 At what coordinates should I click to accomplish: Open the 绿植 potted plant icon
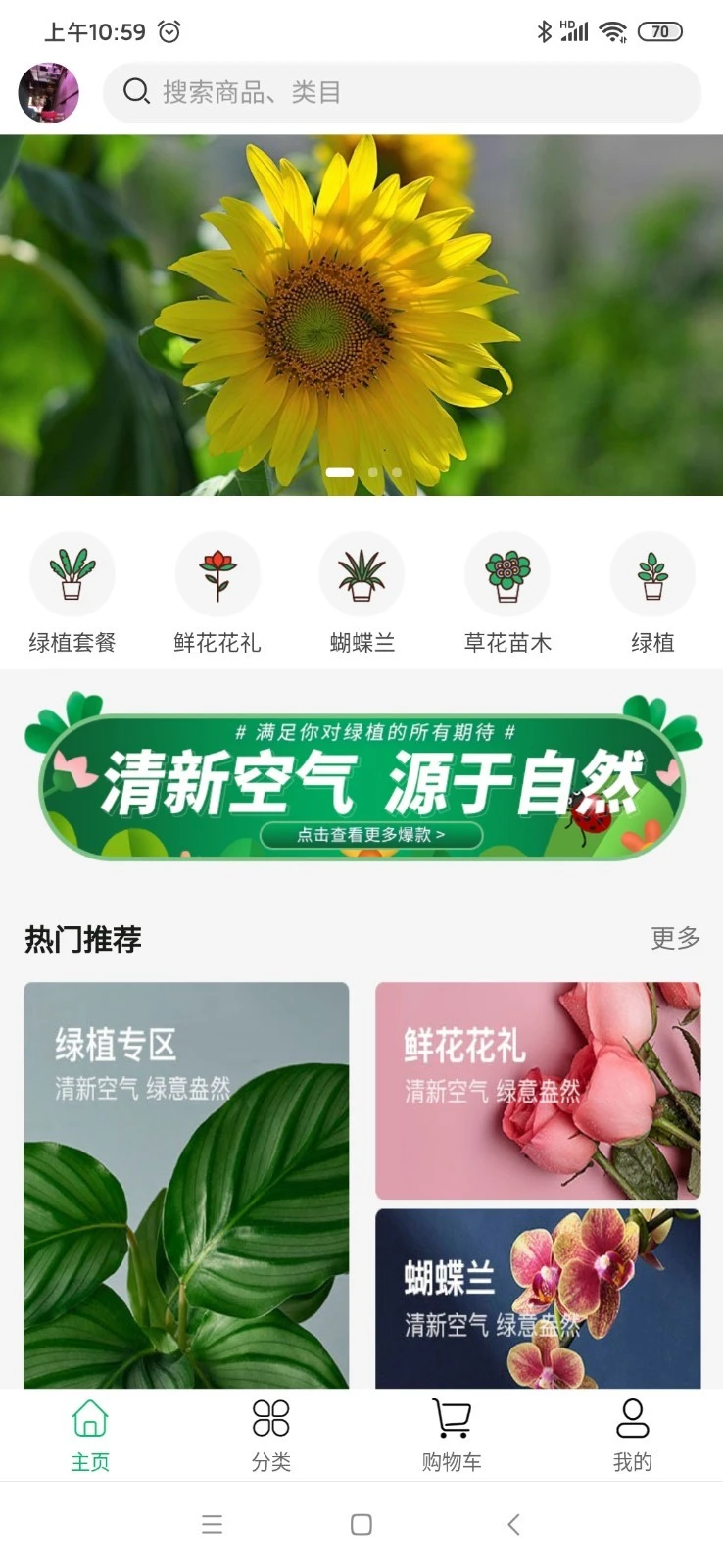pyautogui.click(x=651, y=574)
